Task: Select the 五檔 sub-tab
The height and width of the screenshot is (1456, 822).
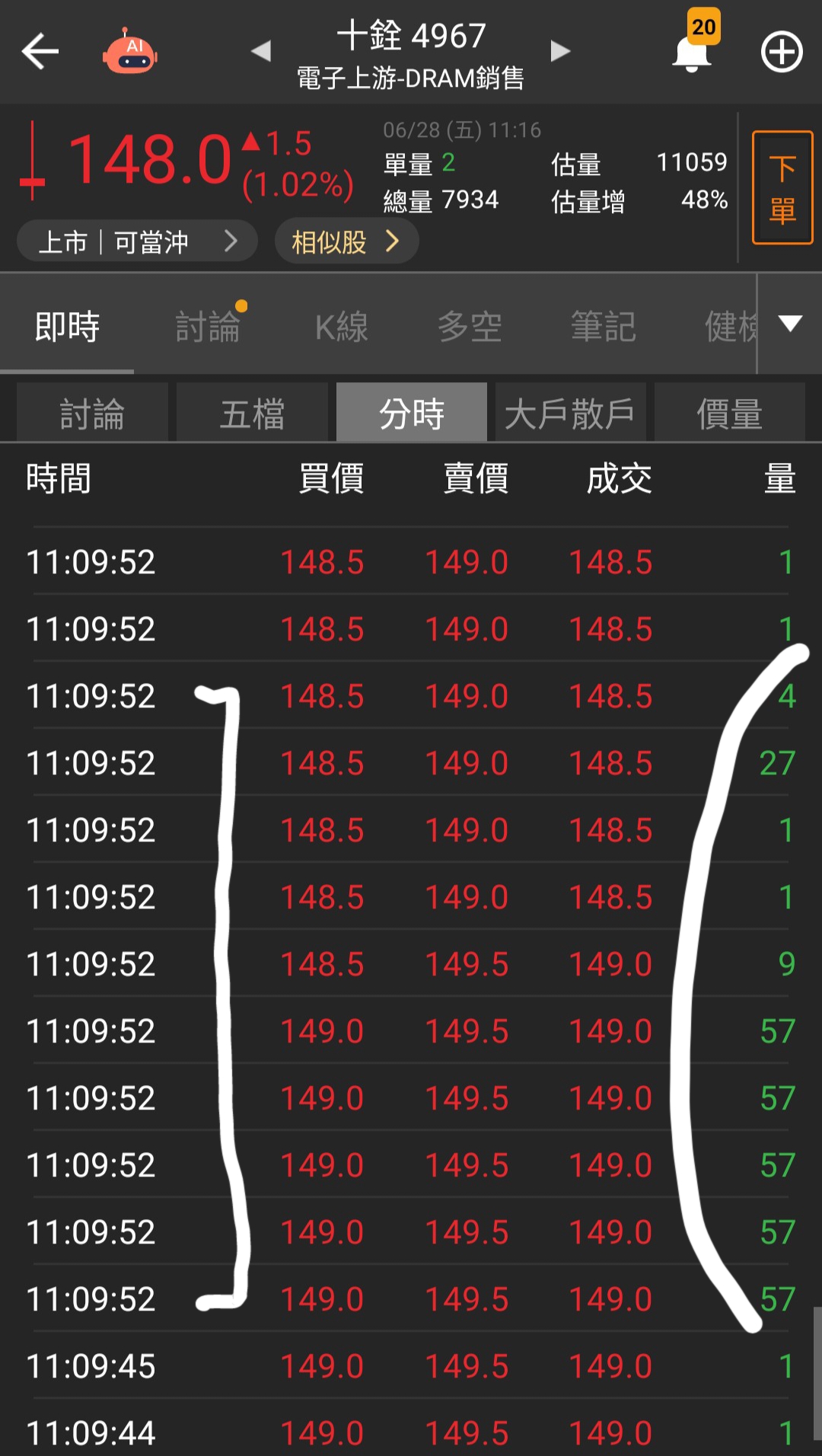Action: click(x=252, y=413)
